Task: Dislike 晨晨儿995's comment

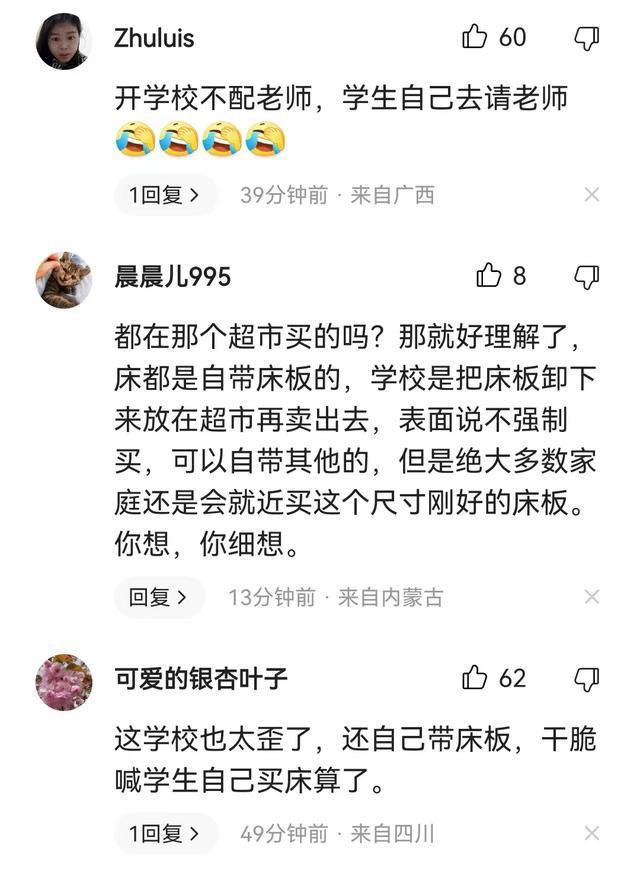Action: tap(587, 276)
